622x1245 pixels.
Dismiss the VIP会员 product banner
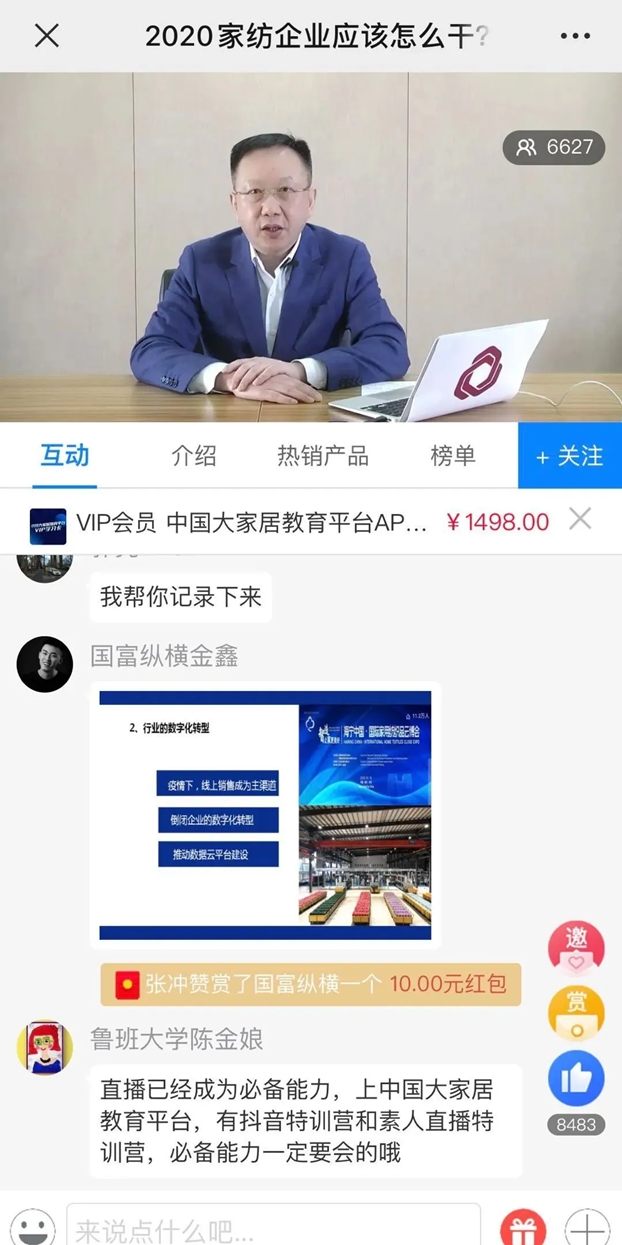(x=580, y=519)
